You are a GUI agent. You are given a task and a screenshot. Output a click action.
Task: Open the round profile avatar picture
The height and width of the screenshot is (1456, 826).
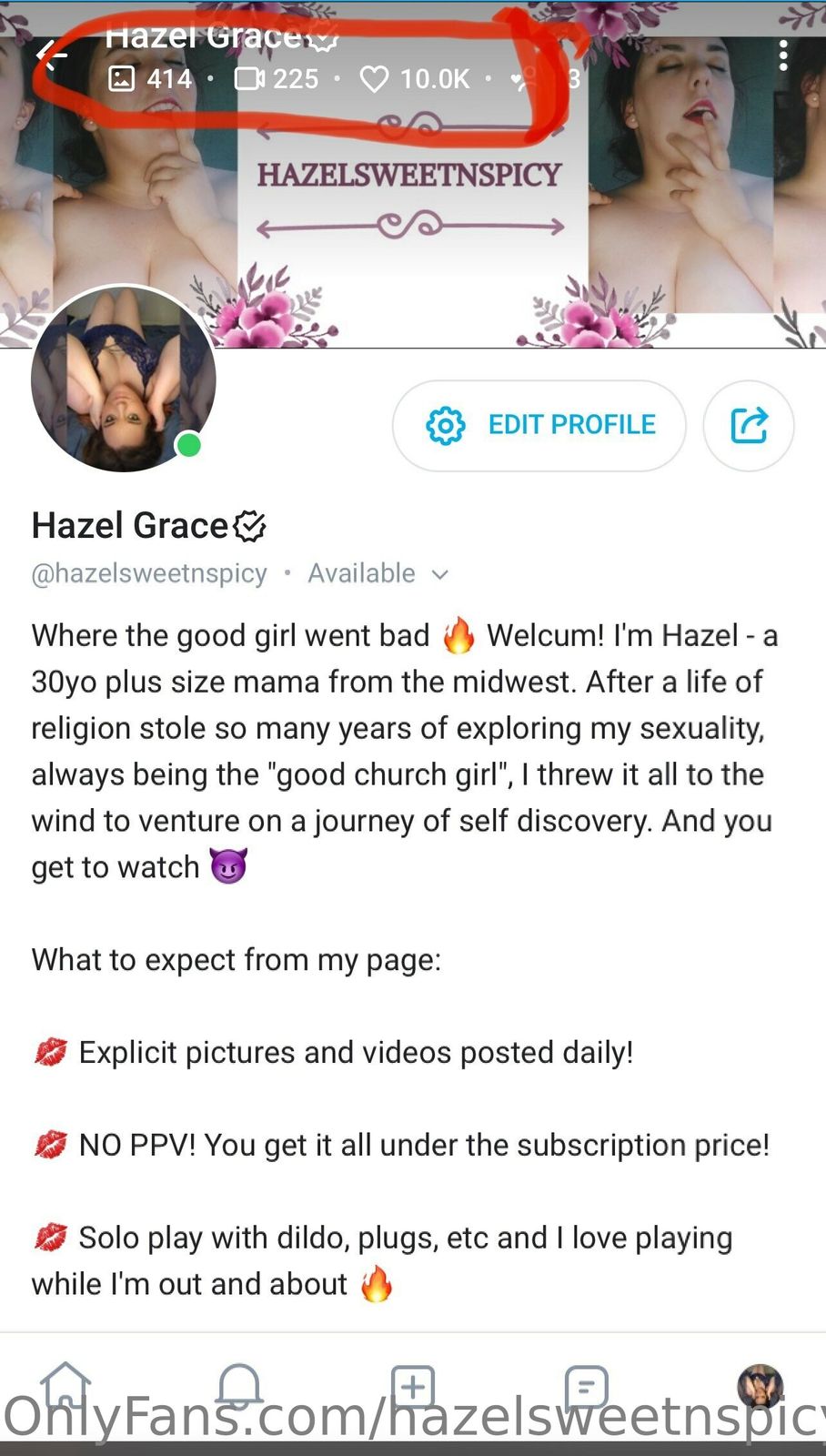click(x=123, y=379)
